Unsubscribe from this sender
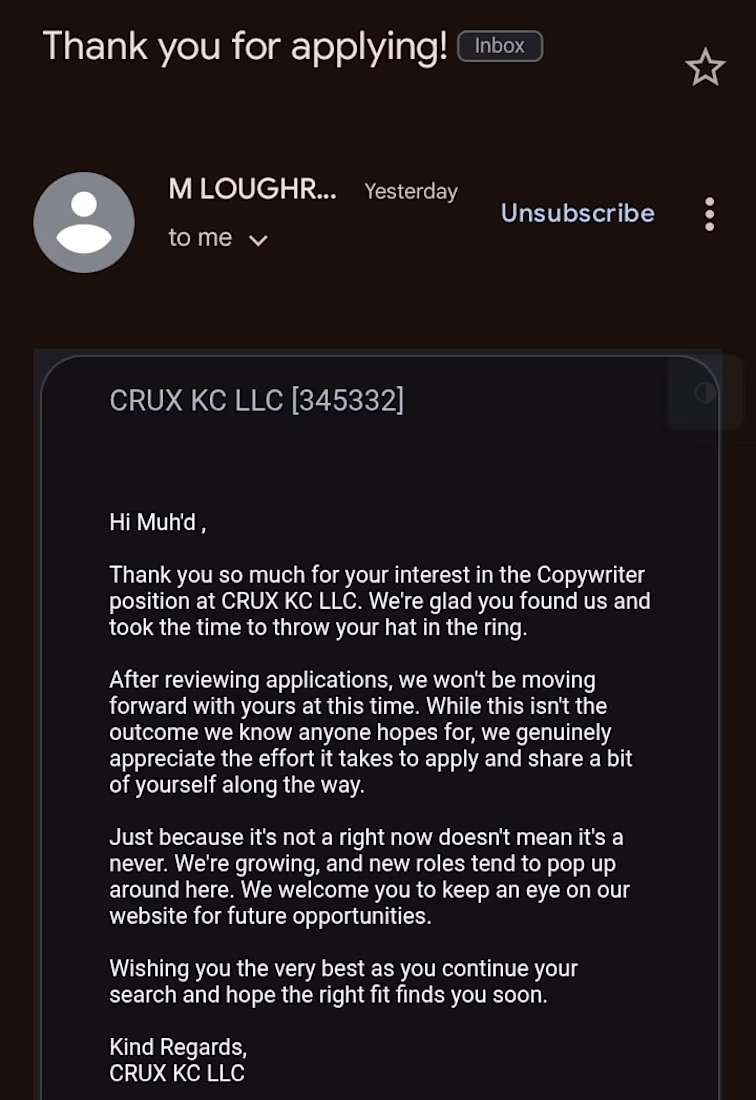Viewport: 756px width, 1100px height. coord(577,213)
